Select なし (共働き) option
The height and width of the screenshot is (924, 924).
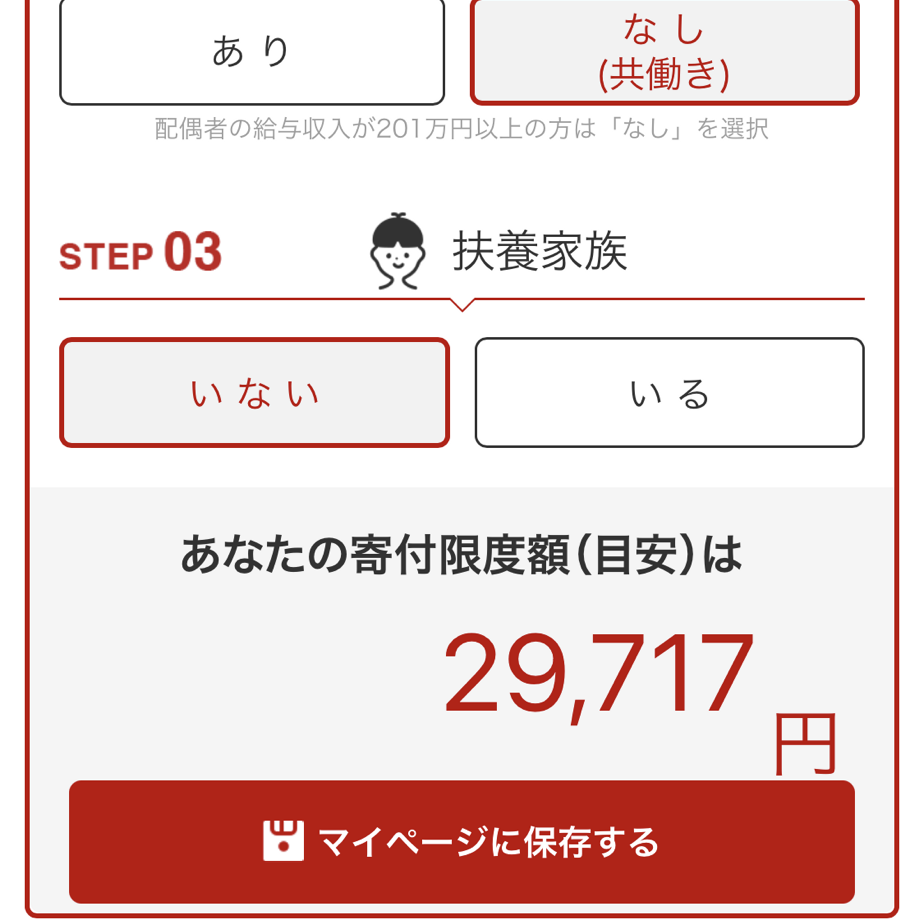(x=664, y=52)
